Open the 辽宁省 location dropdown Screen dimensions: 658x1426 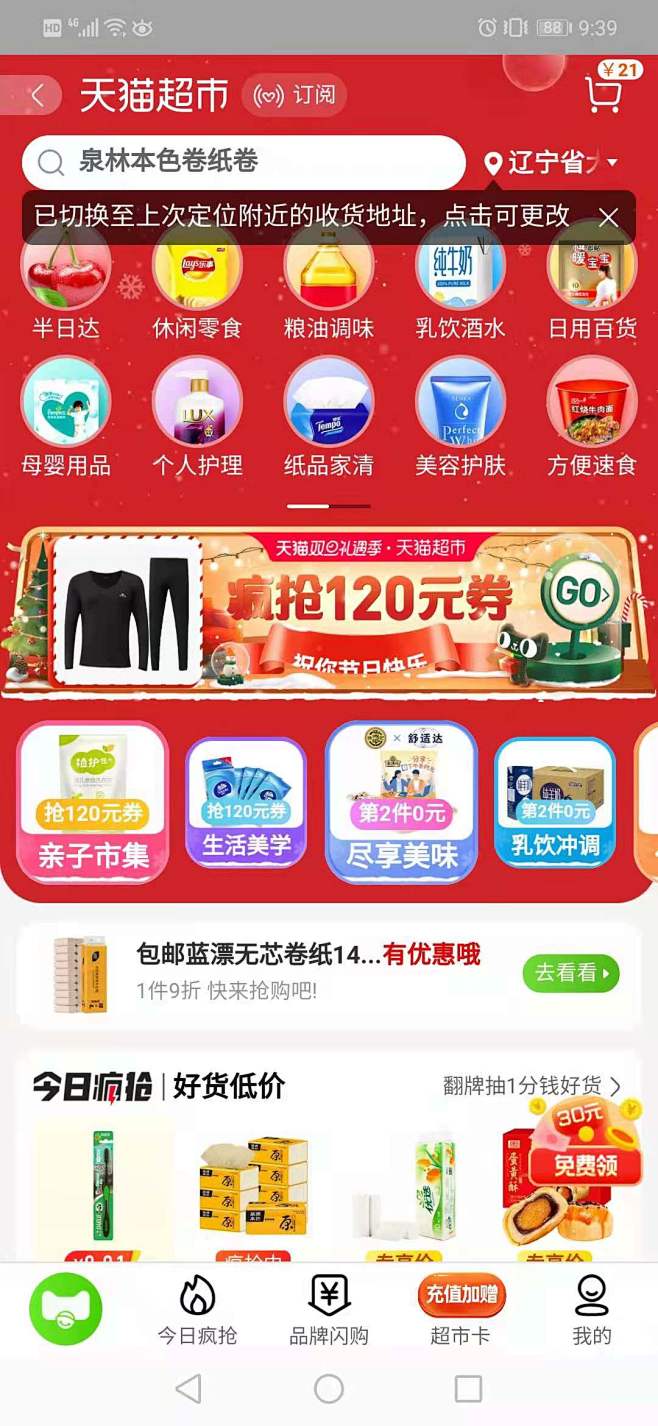551,162
